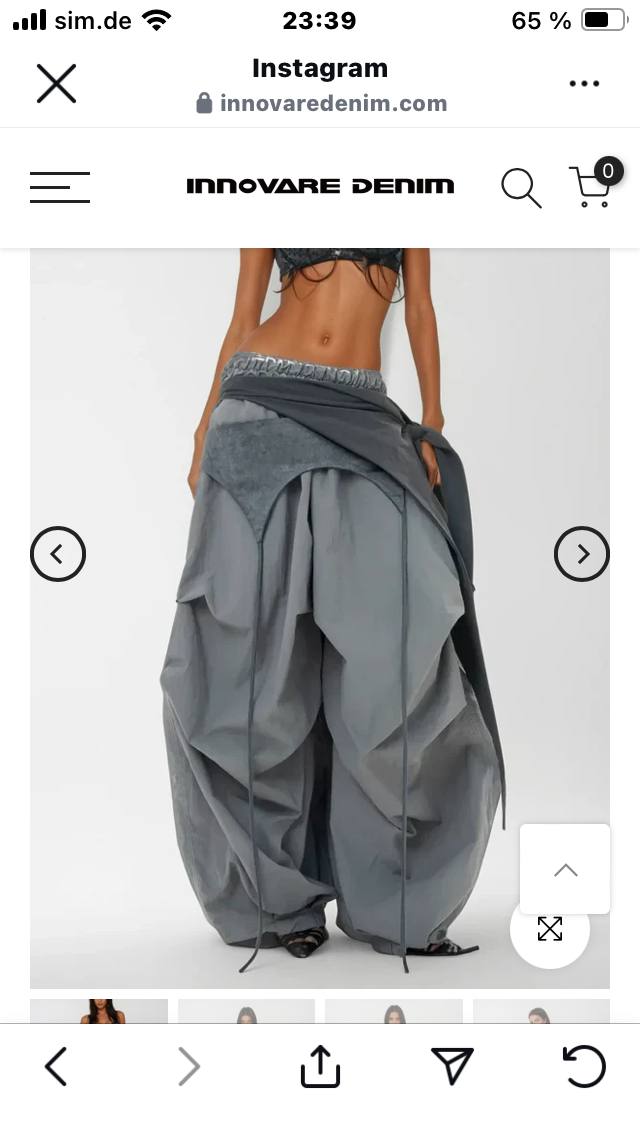Select the first product thumbnail
The height and width of the screenshot is (1136, 640).
click(99, 1011)
